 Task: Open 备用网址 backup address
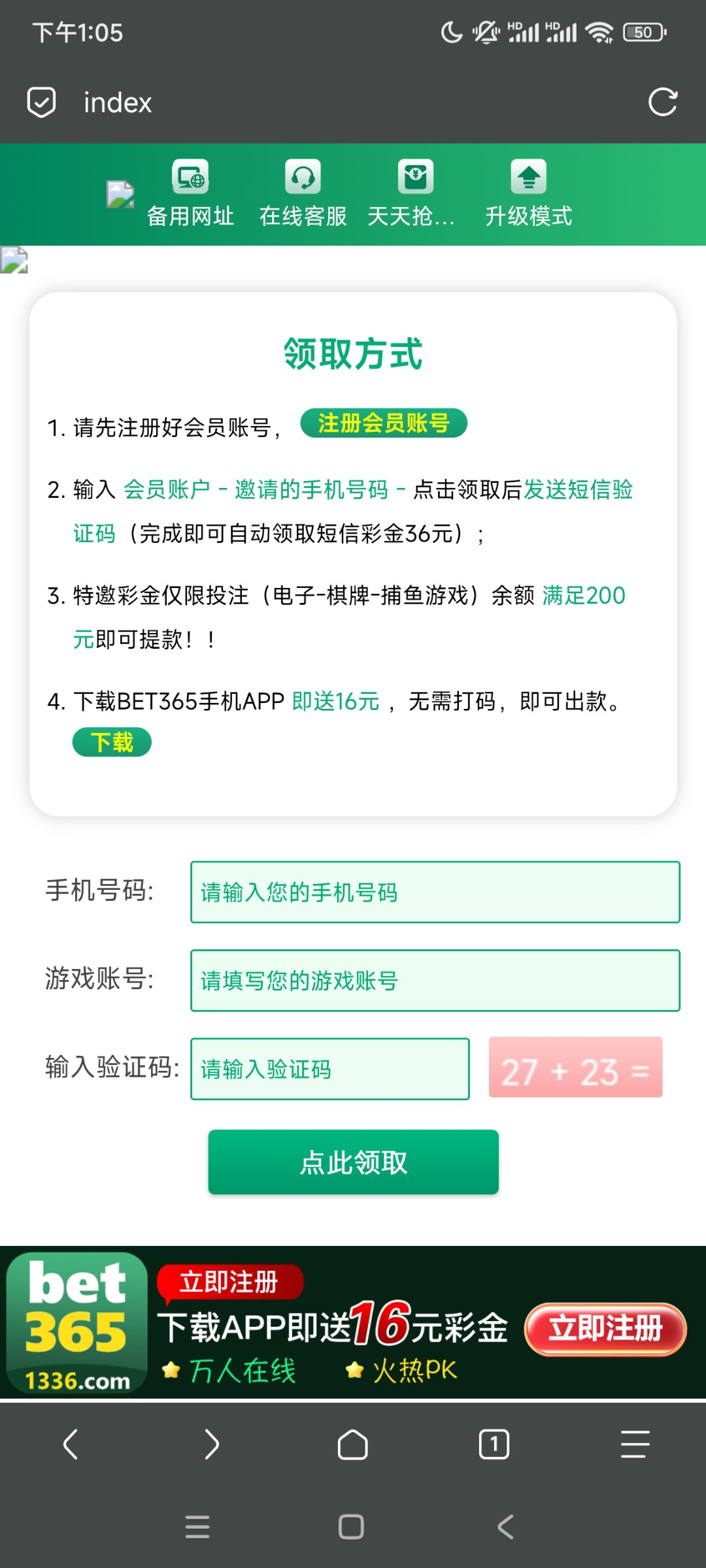190,193
